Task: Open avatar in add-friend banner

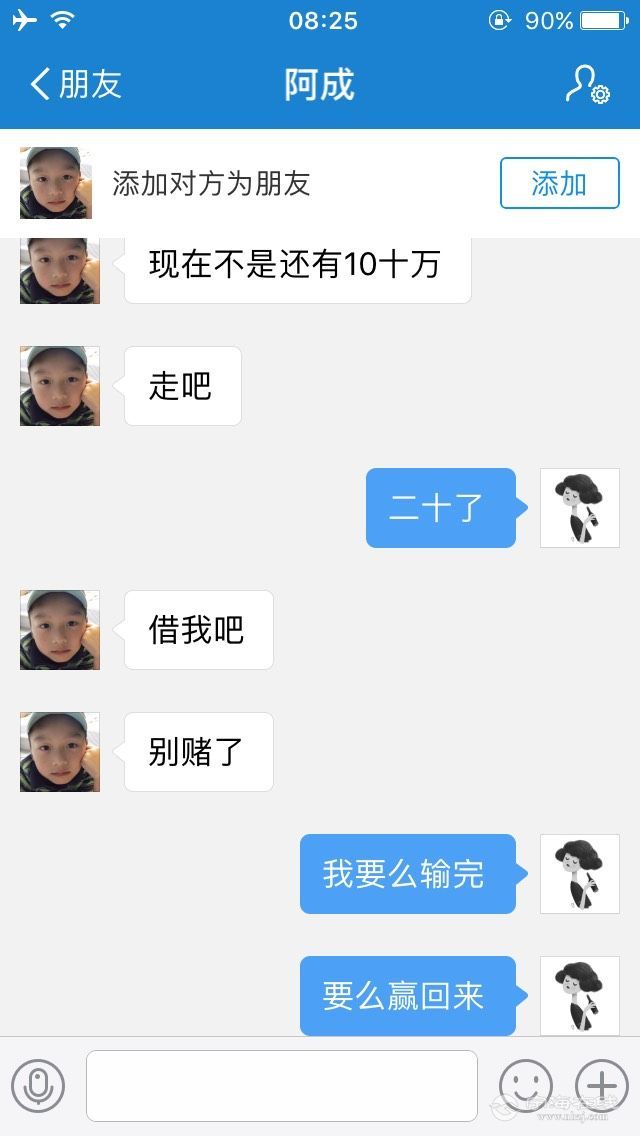Action: pos(56,183)
